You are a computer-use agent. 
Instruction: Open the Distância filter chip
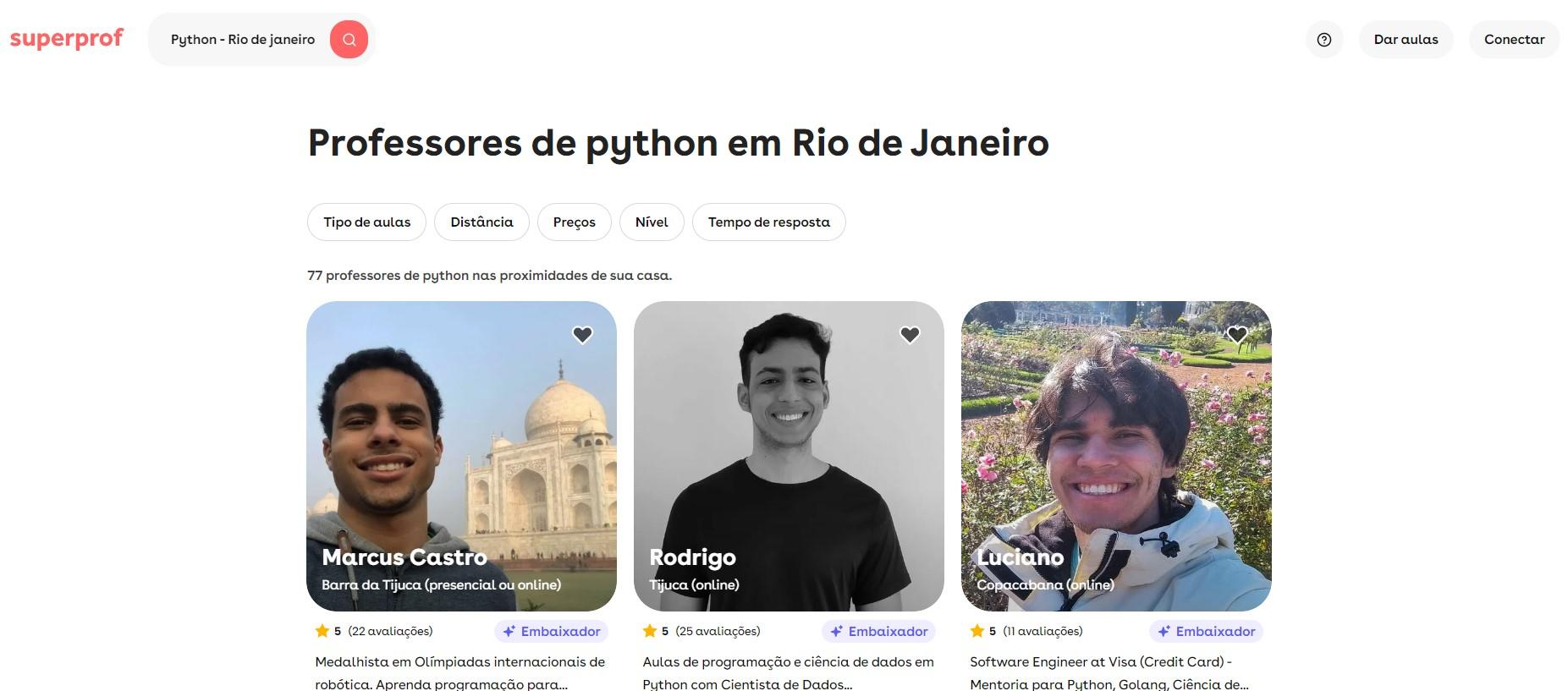click(481, 222)
